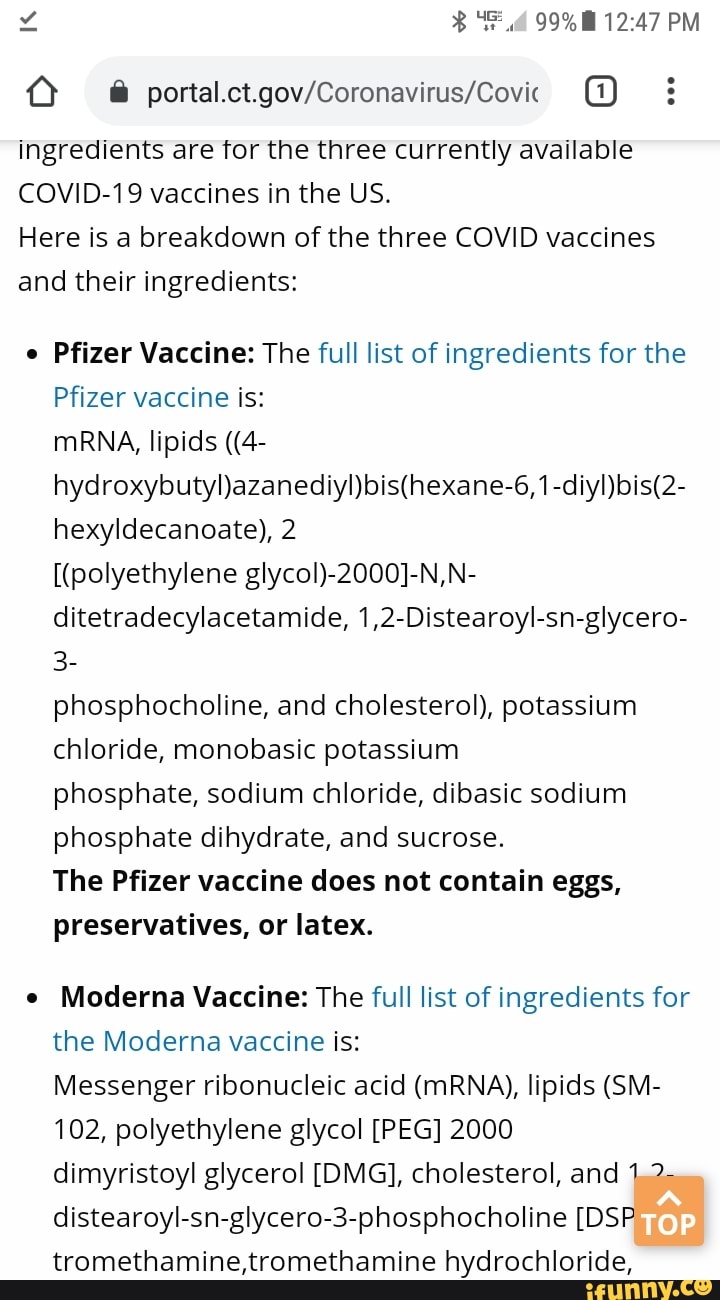Open Chrome's three-dot overflow menu
The image size is (720, 1300).
tap(671, 93)
